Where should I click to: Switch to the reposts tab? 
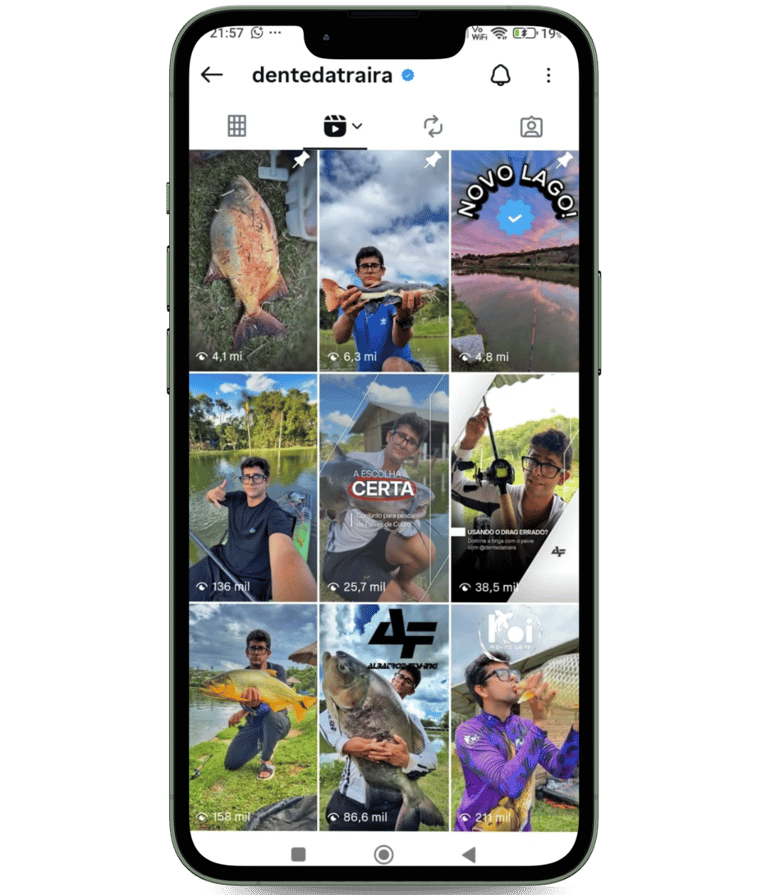click(433, 126)
